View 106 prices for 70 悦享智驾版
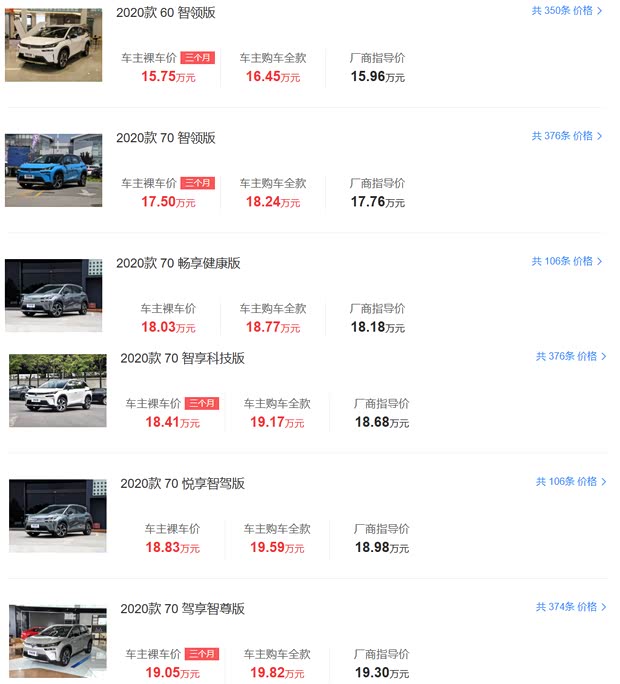 (x=571, y=481)
